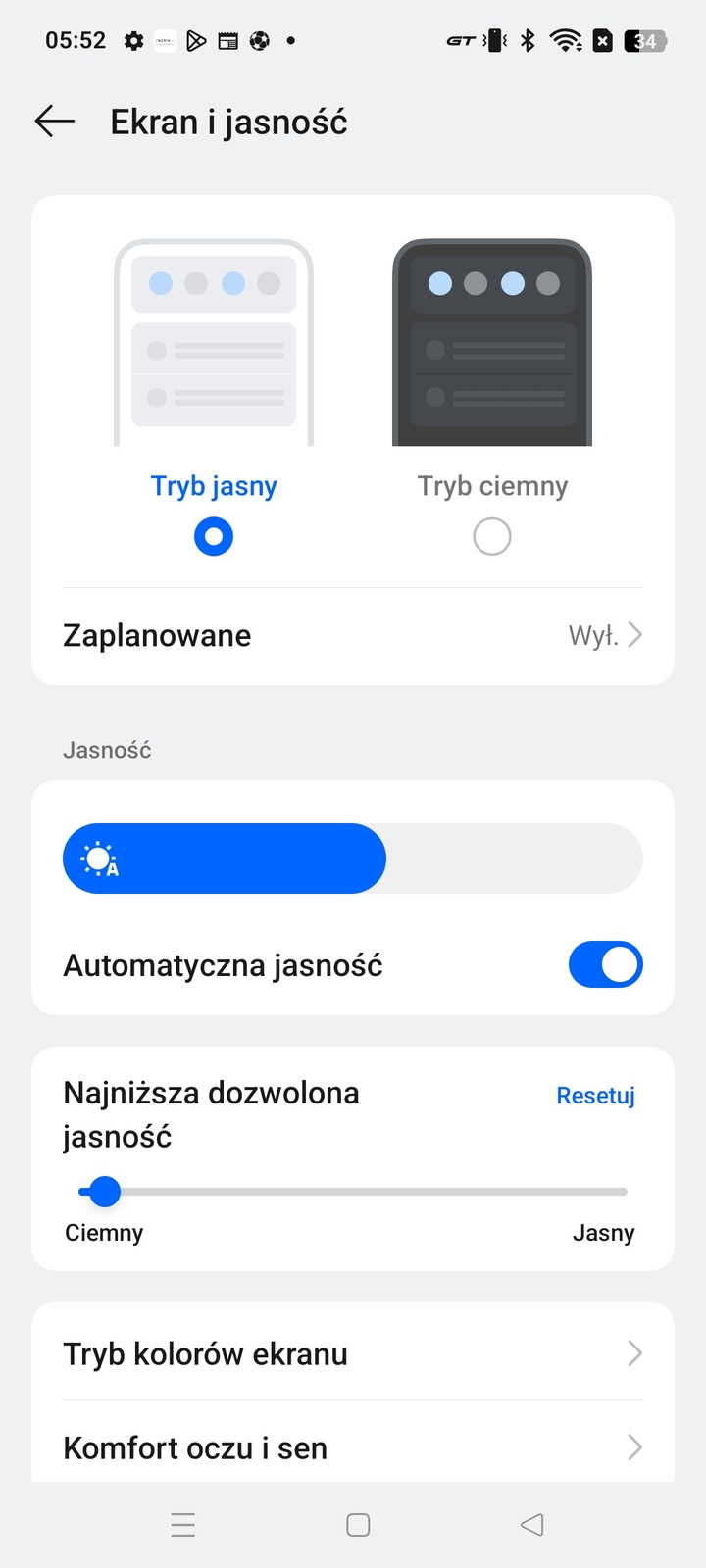
Task: Open recent apps from navigation bar
Action: point(183,1525)
